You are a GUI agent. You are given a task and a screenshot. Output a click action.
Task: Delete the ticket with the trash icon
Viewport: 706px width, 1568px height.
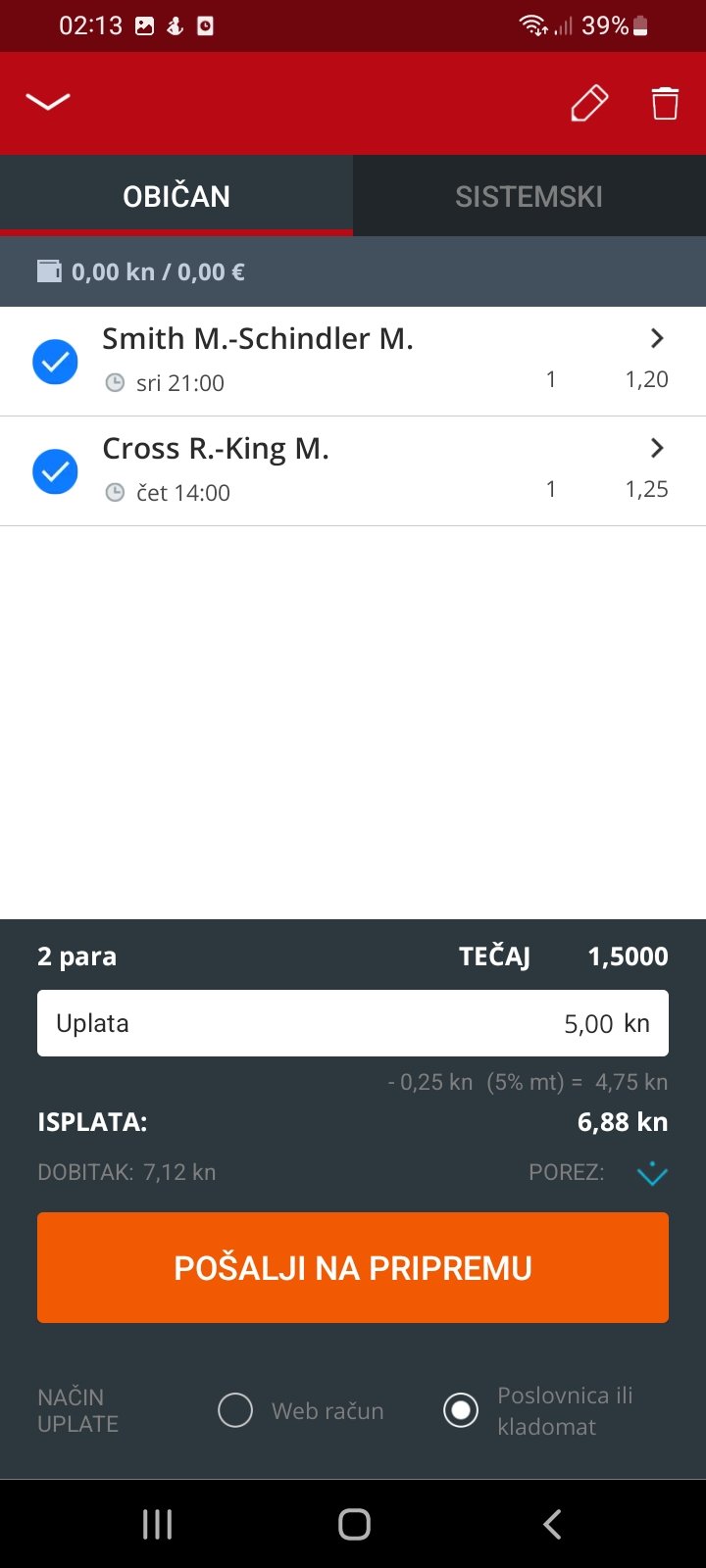665,103
